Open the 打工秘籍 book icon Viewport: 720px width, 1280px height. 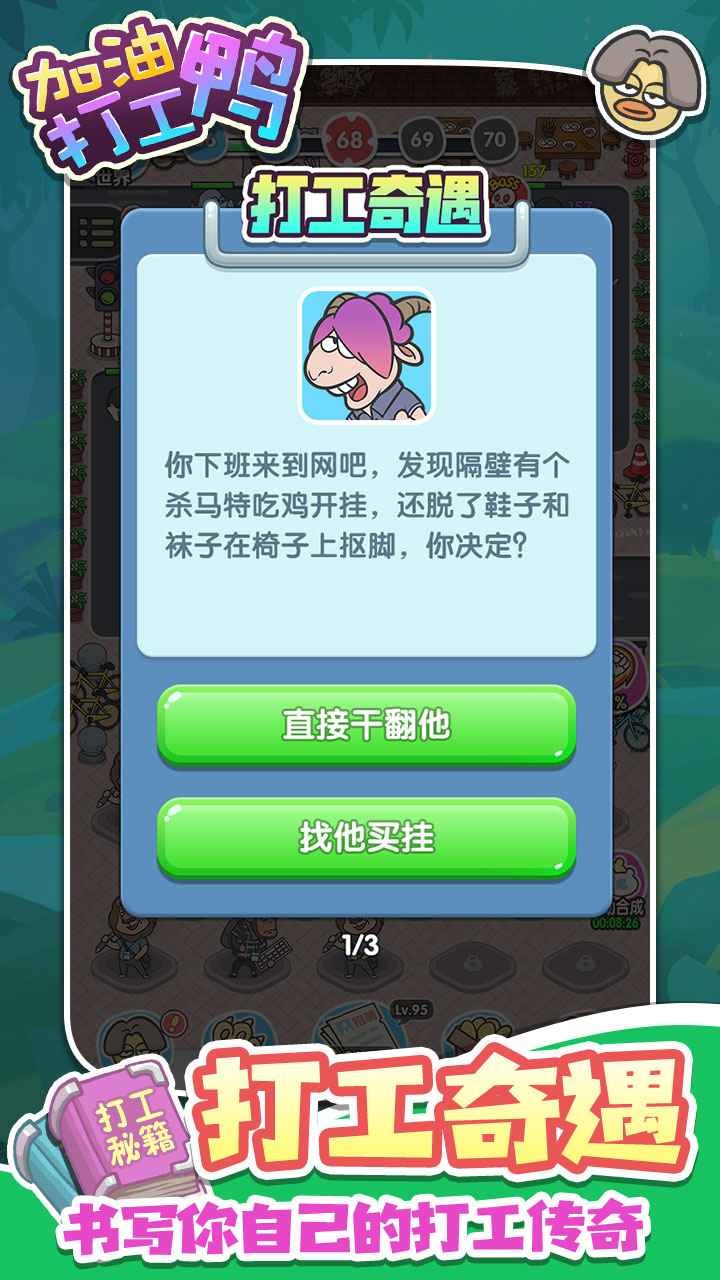[125, 1135]
